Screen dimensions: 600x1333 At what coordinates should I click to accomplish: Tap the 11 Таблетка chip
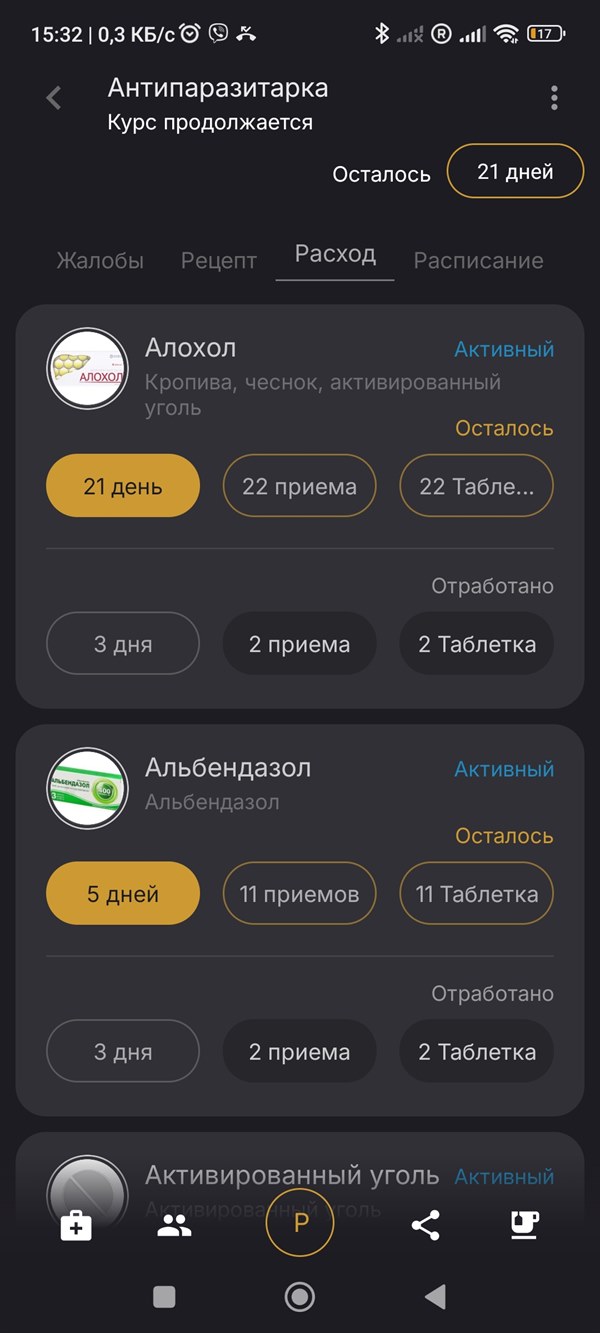(x=477, y=893)
